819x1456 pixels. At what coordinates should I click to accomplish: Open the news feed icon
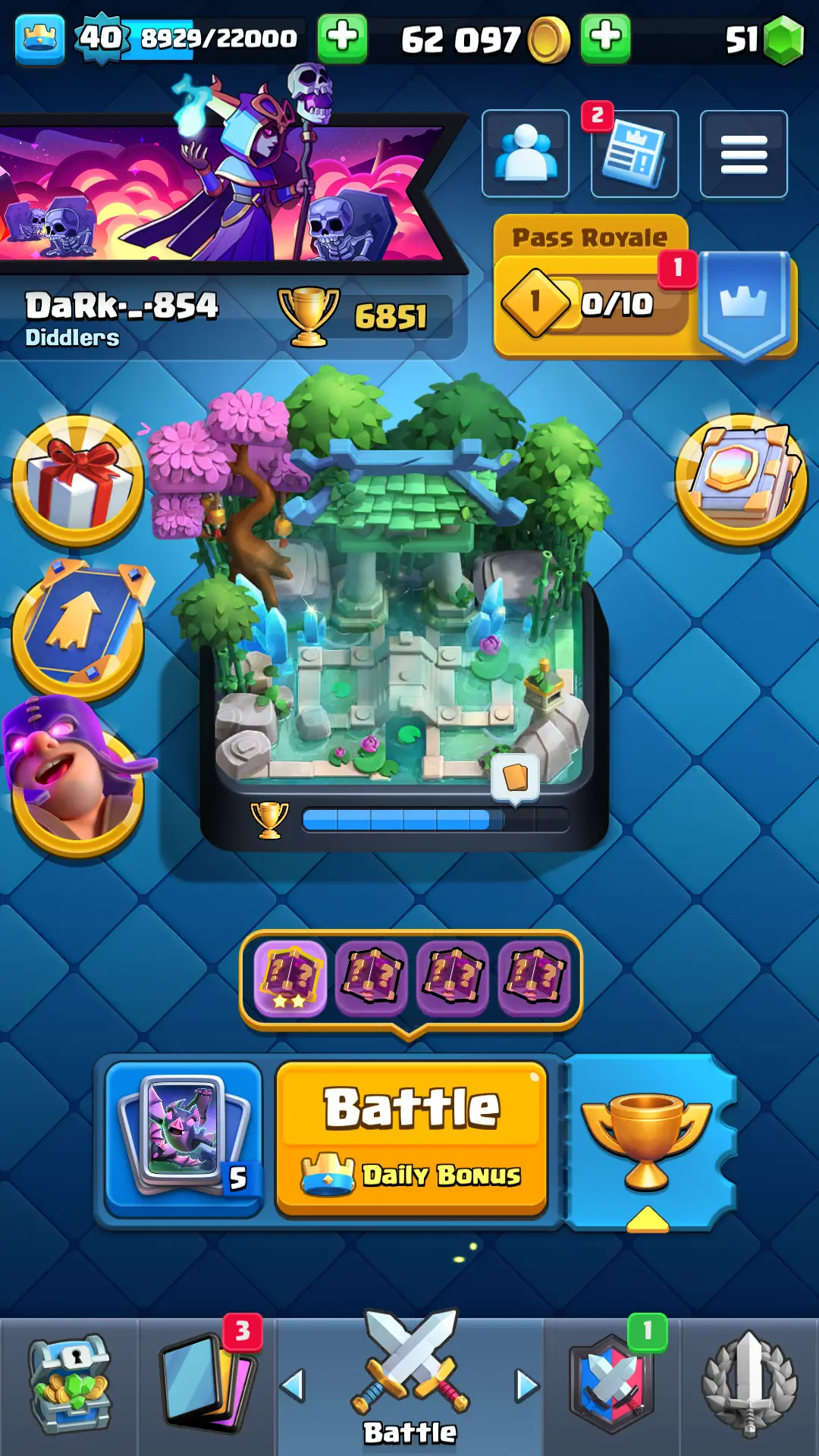click(x=634, y=155)
